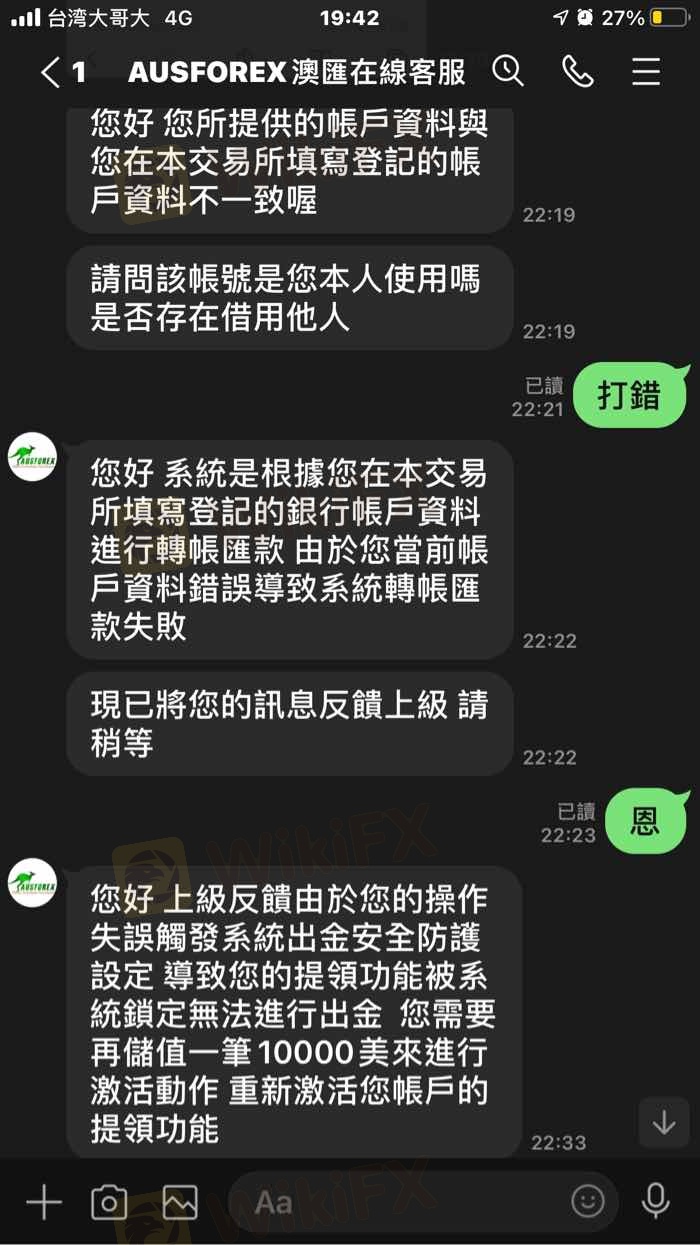Search within this AUSFOREX chat
Viewport: 700px width, 1245px height.
(508, 71)
